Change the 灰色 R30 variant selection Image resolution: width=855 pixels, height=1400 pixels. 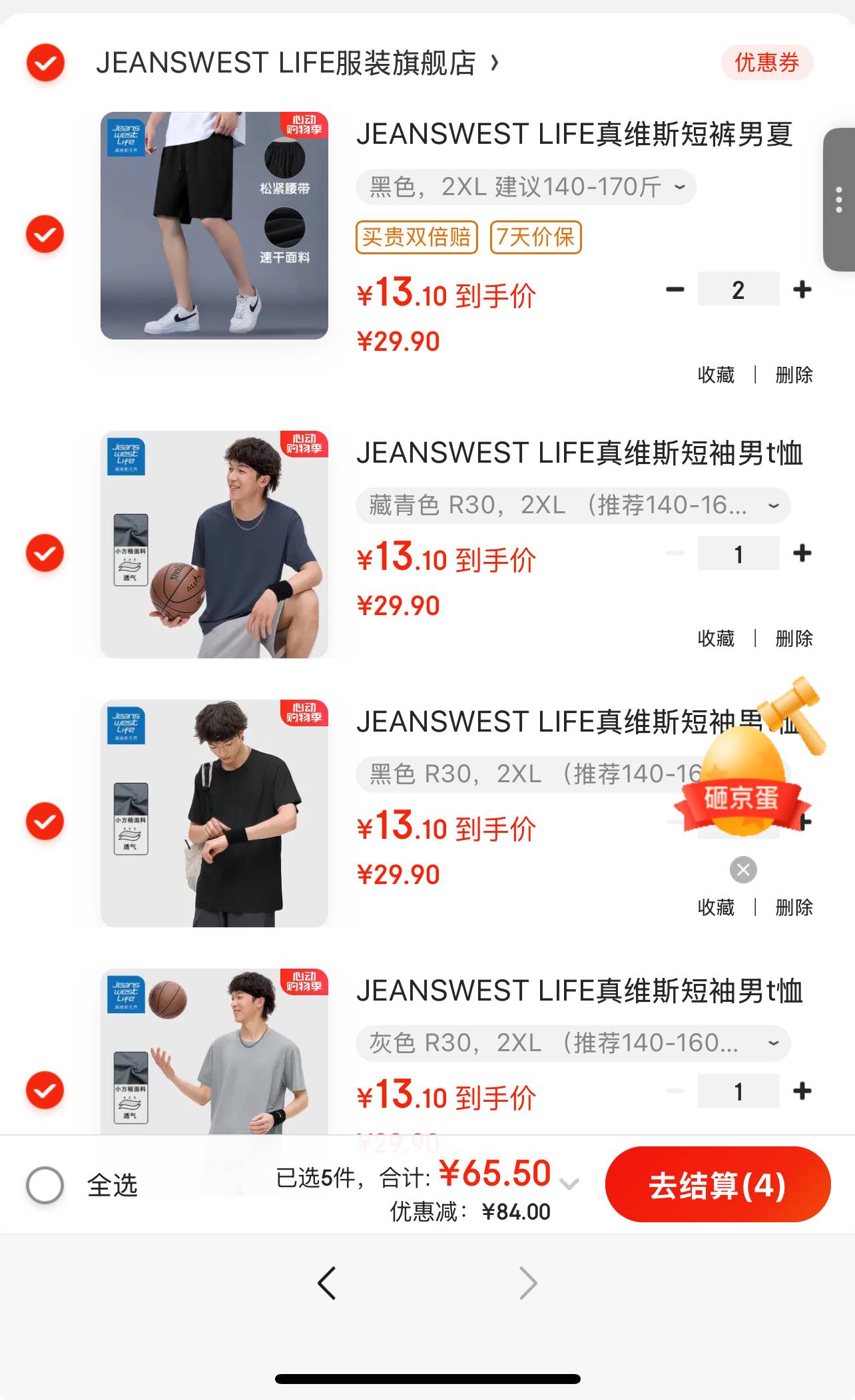pyautogui.click(x=573, y=1043)
